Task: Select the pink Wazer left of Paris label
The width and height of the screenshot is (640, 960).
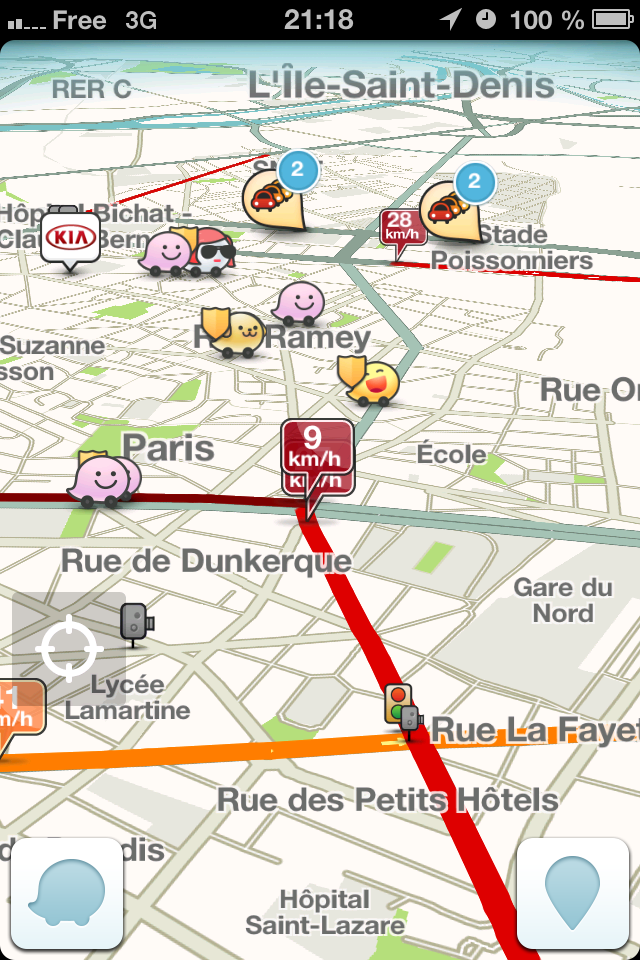Action: click(101, 480)
